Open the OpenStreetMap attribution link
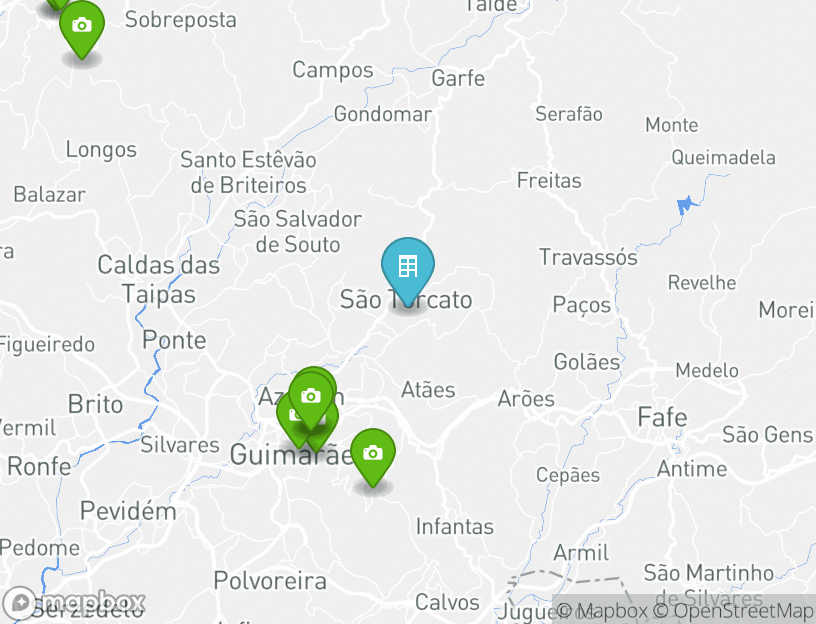816x624 pixels. [x=734, y=610]
